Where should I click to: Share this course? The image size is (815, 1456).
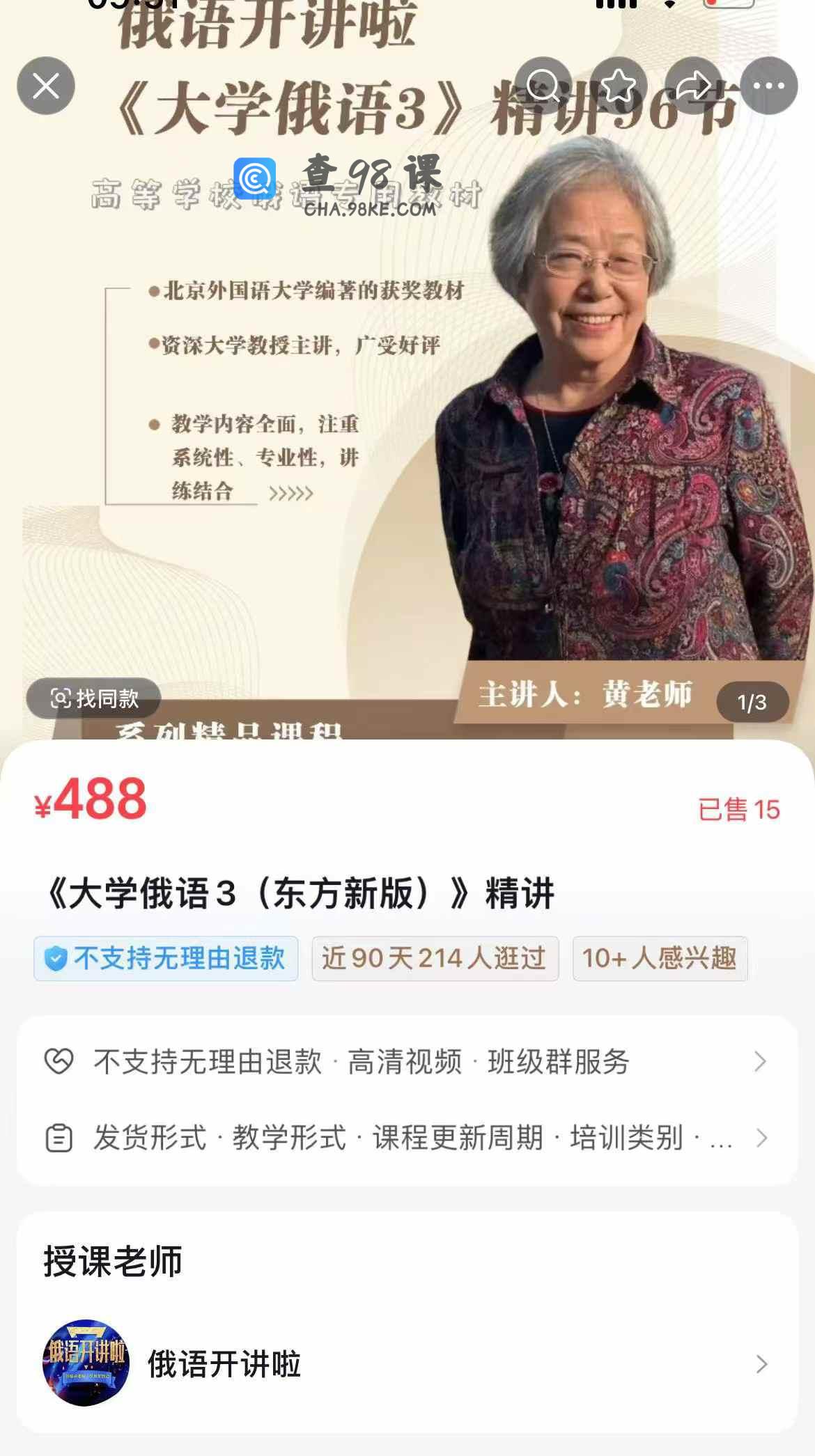click(x=694, y=86)
